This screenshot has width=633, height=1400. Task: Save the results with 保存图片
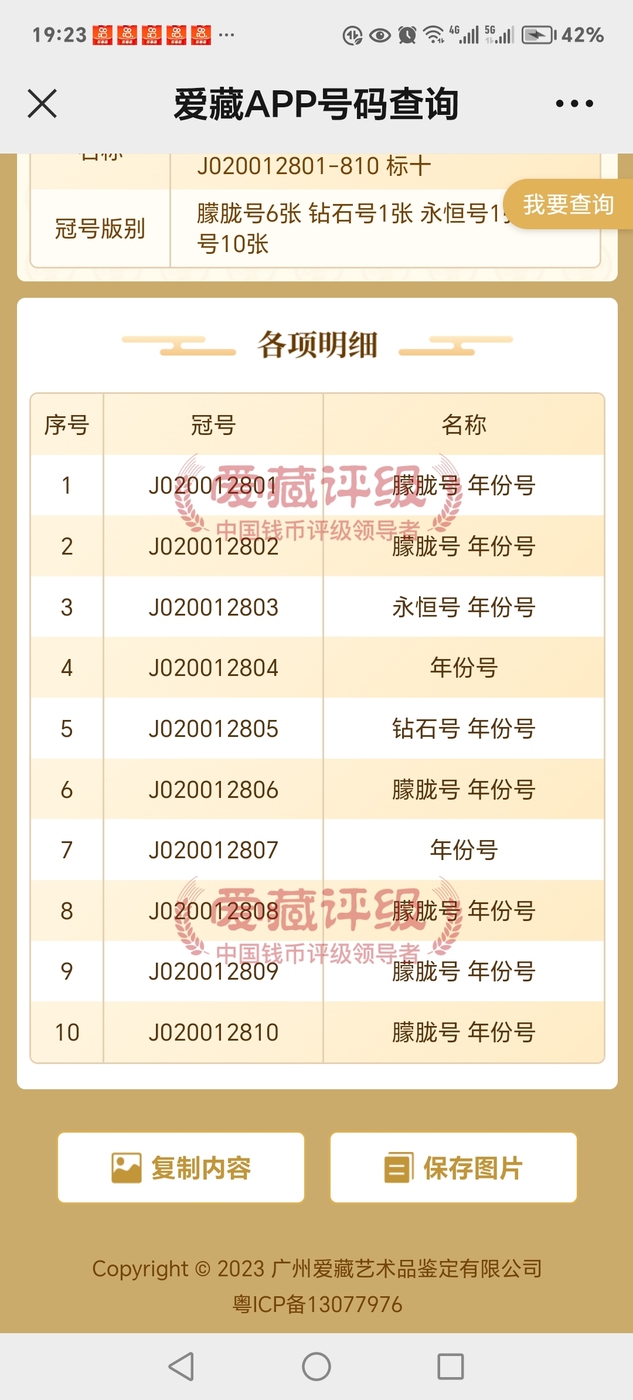pos(453,1167)
